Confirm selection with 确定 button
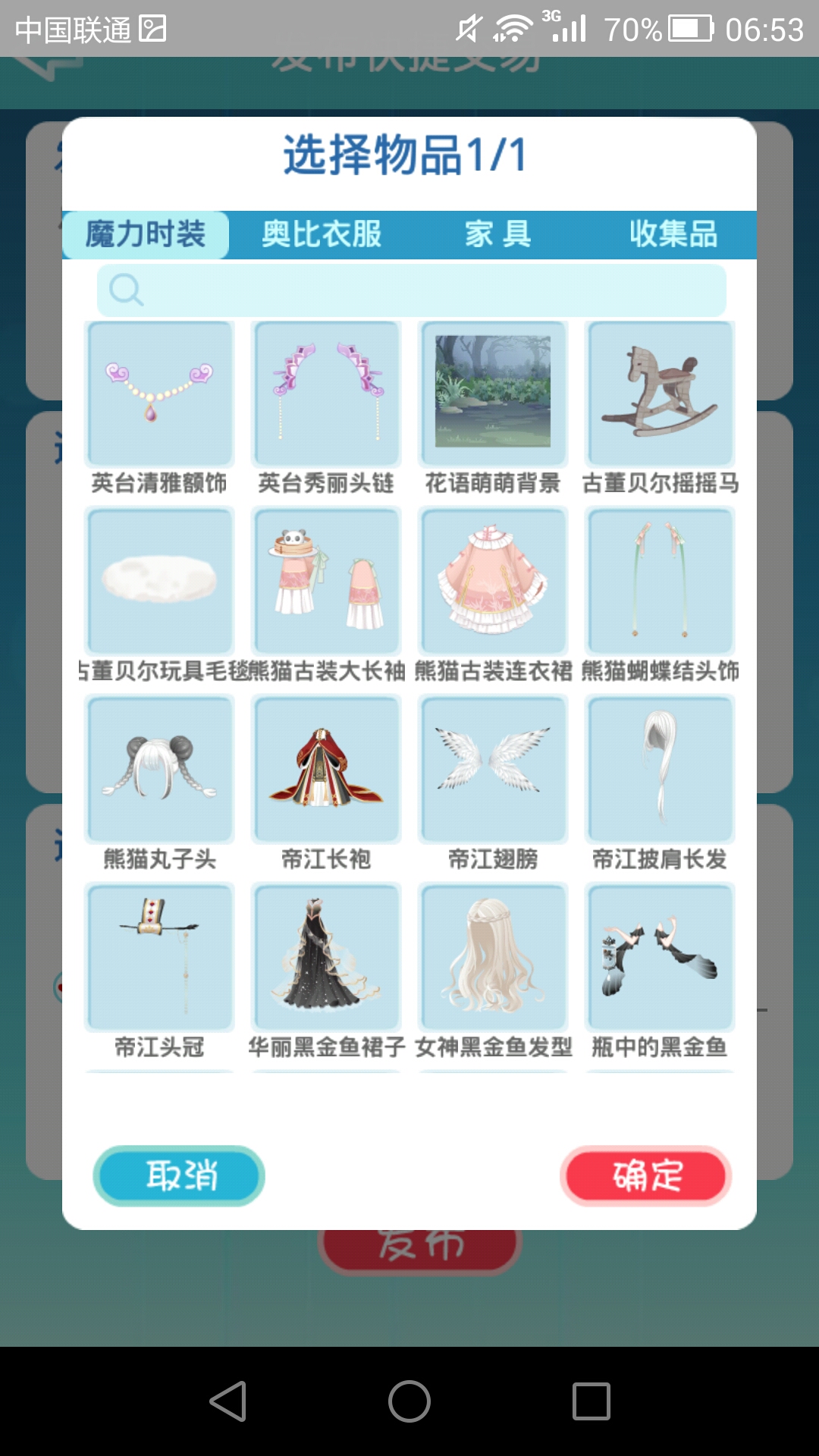 [x=646, y=1175]
